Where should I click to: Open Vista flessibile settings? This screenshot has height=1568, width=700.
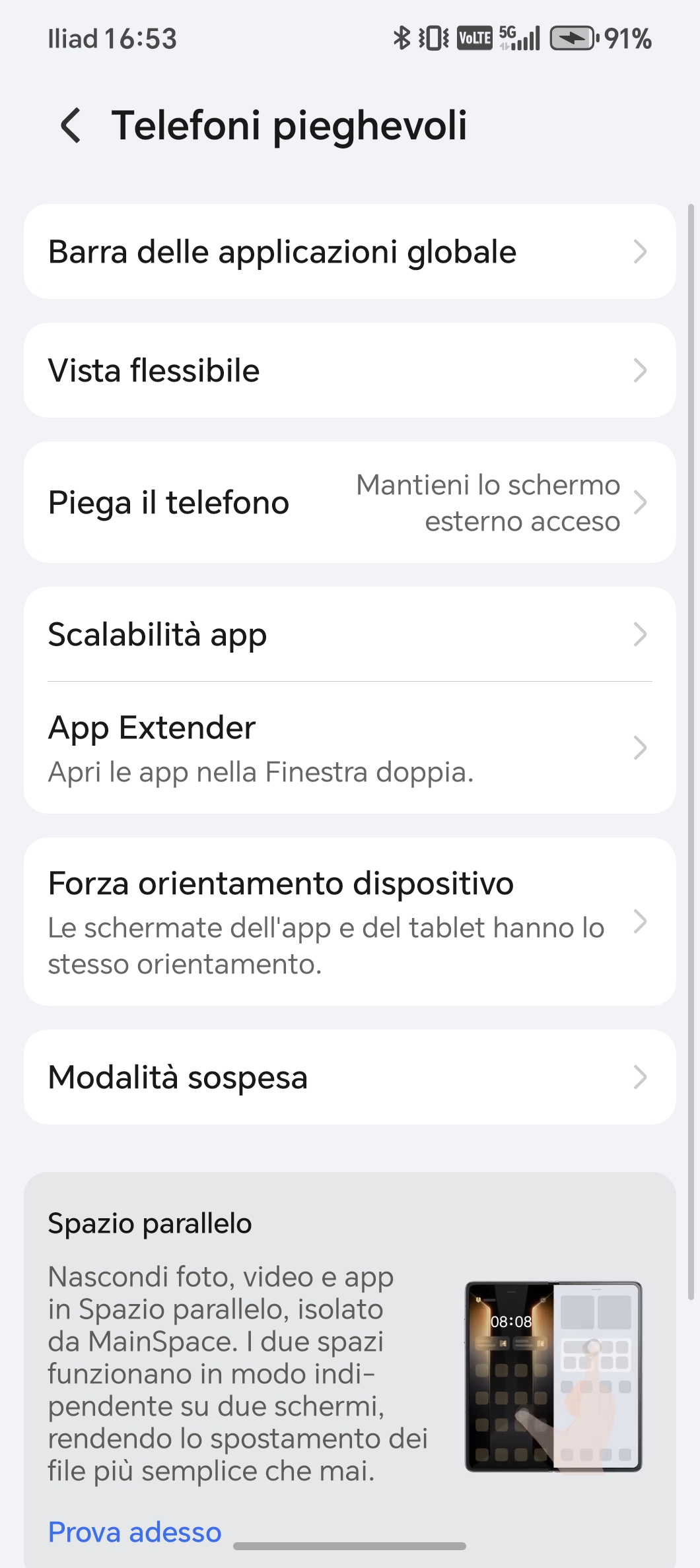[349, 370]
